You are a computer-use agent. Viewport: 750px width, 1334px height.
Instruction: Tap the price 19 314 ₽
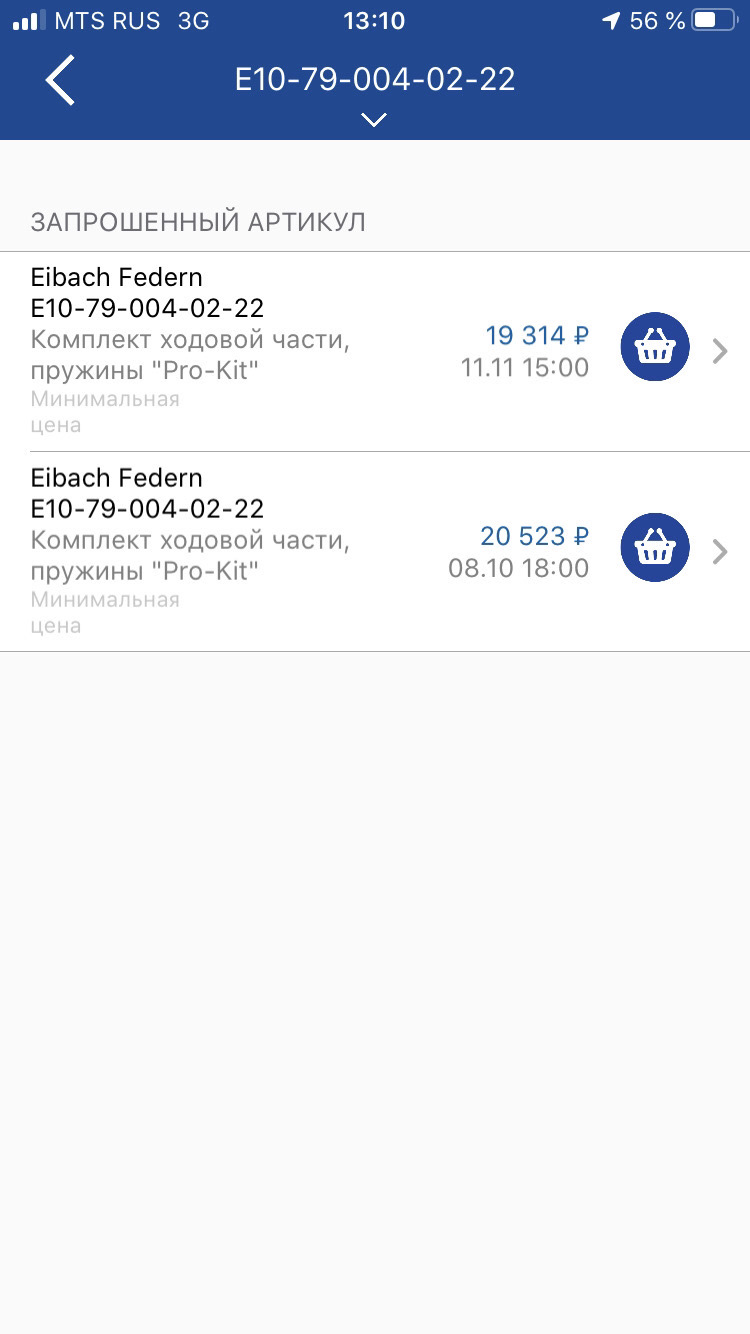537,335
